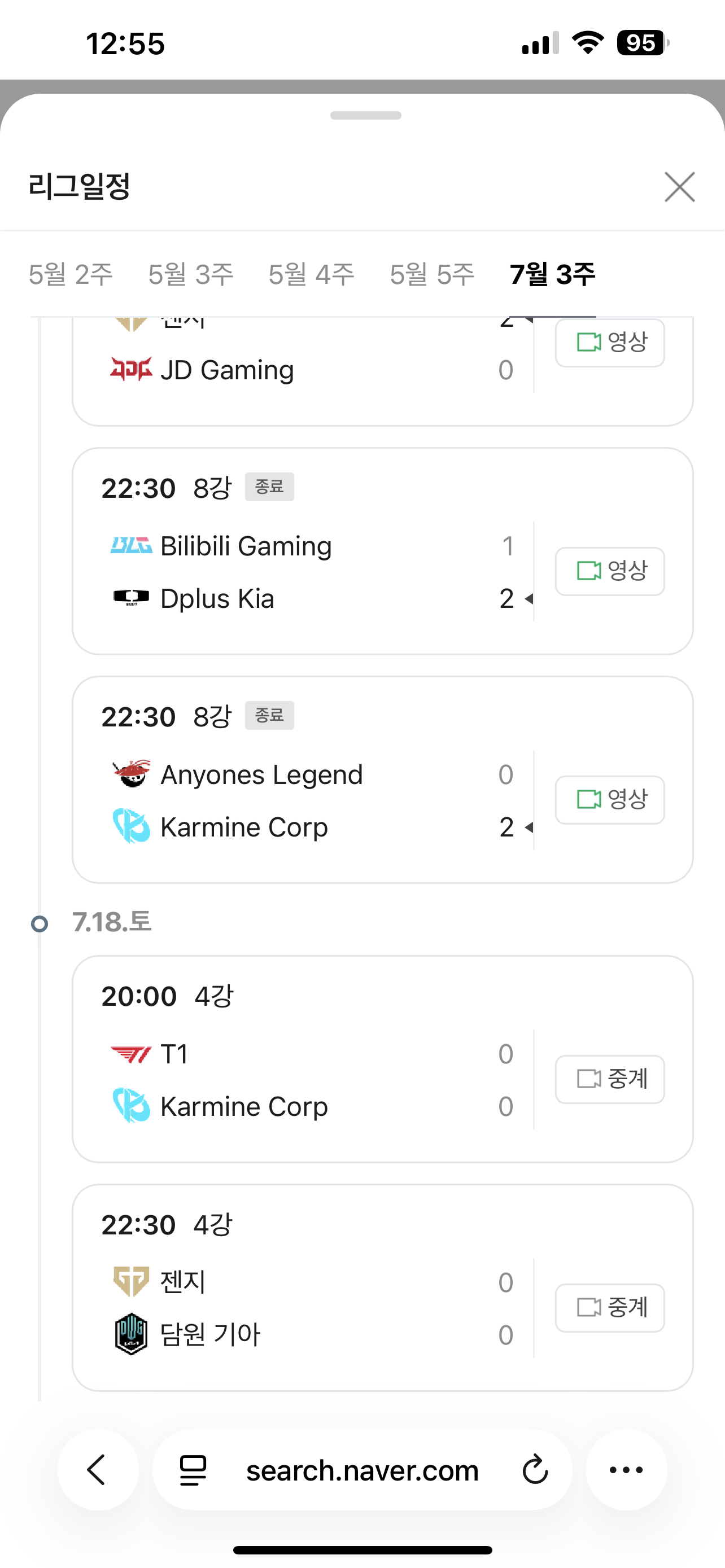Open the T1 vs Karmine Corp match card
The height and width of the screenshot is (1568, 725).
(382, 1059)
